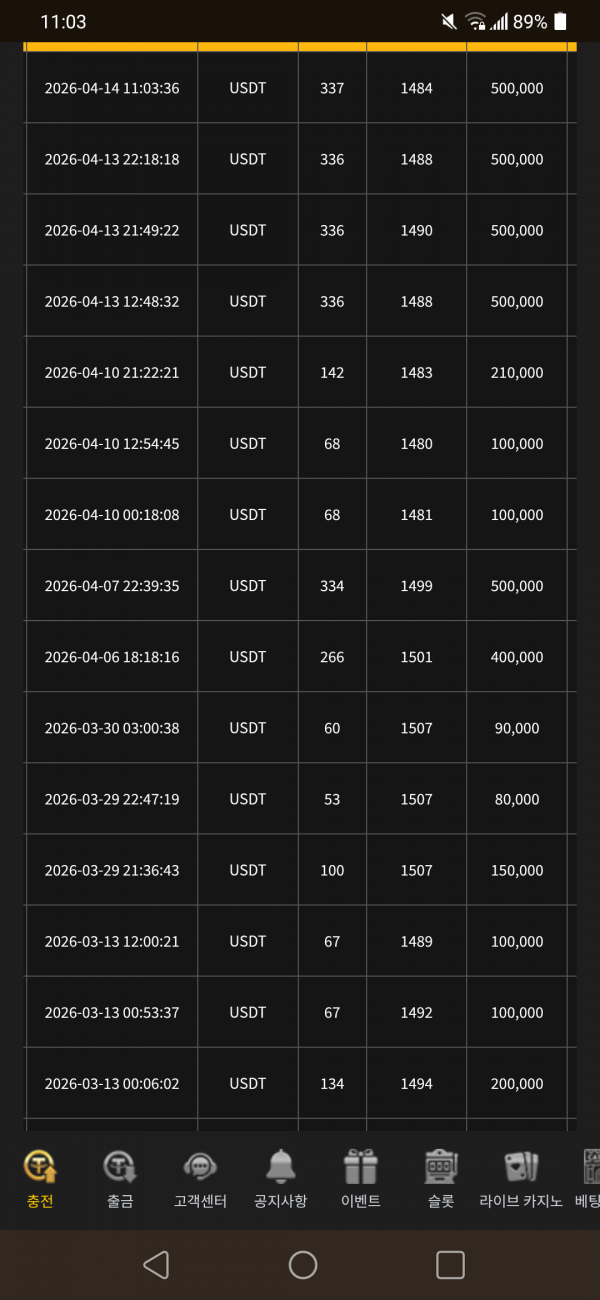Open 라이브 카지노 section
The image size is (600, 1300).
click(x=521, y=1179)
